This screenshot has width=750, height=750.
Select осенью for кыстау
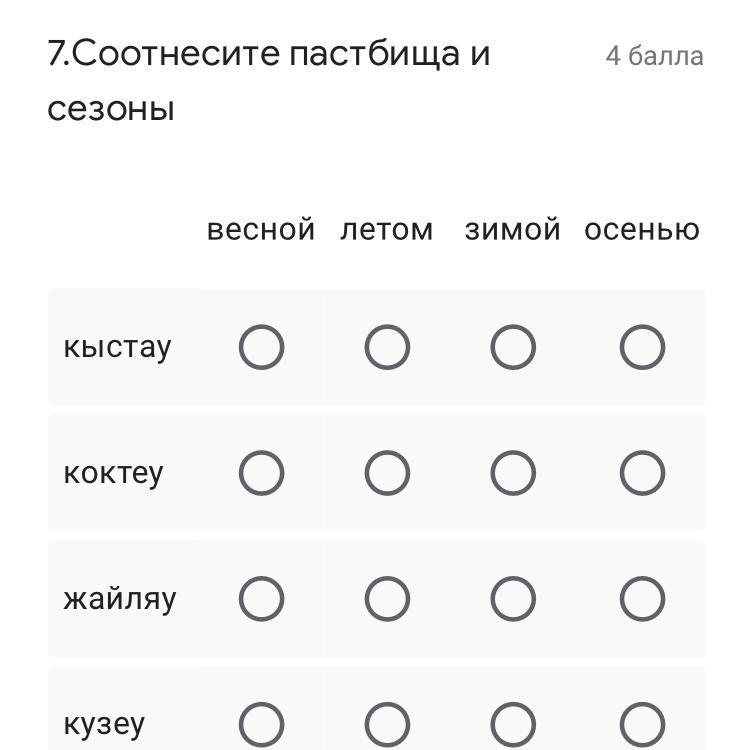(642, 348)
